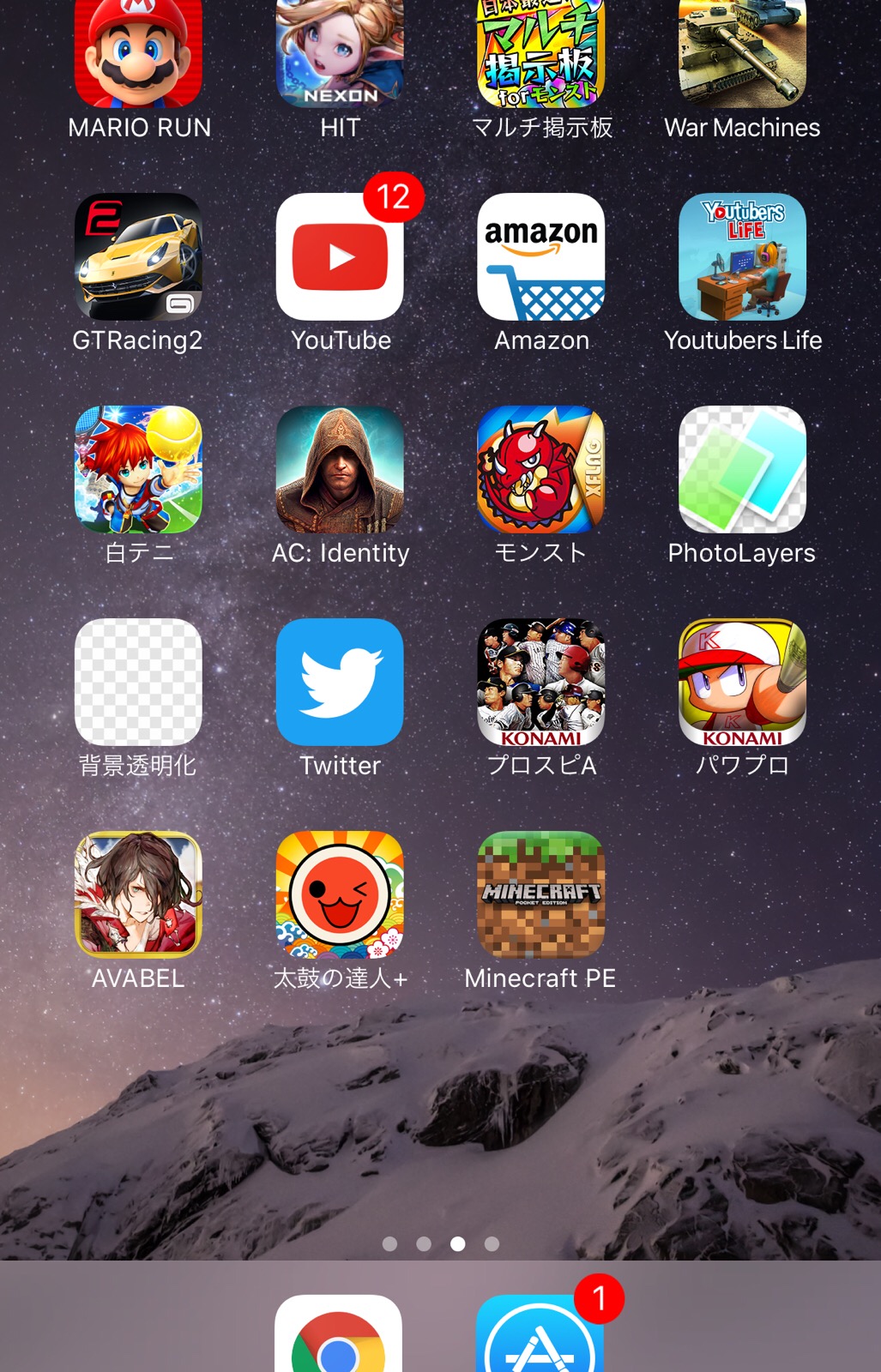Open Youtubers Life
The image size is (881, 1372).
[x=742, y=256]
